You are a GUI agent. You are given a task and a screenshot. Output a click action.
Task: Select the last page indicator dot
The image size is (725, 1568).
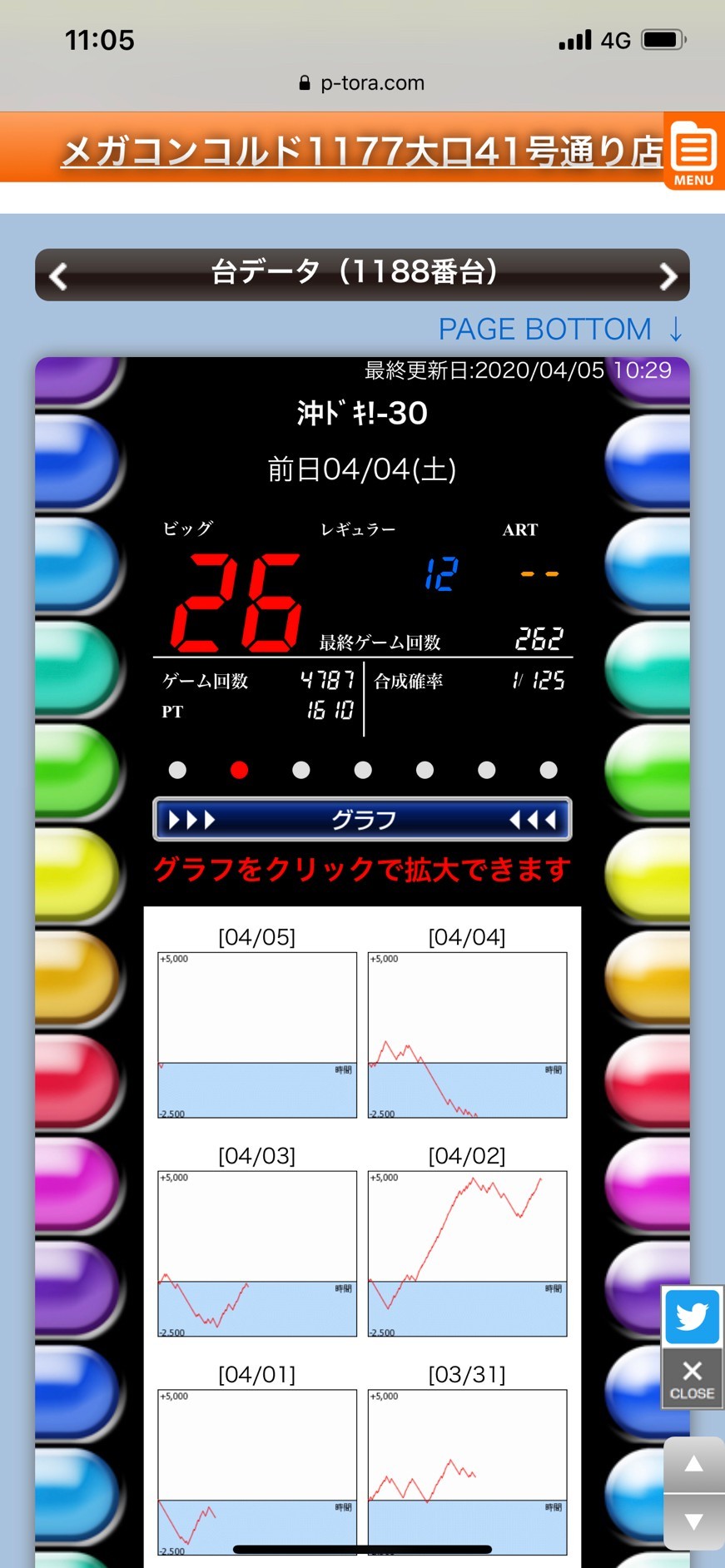(x=549, y=770)
